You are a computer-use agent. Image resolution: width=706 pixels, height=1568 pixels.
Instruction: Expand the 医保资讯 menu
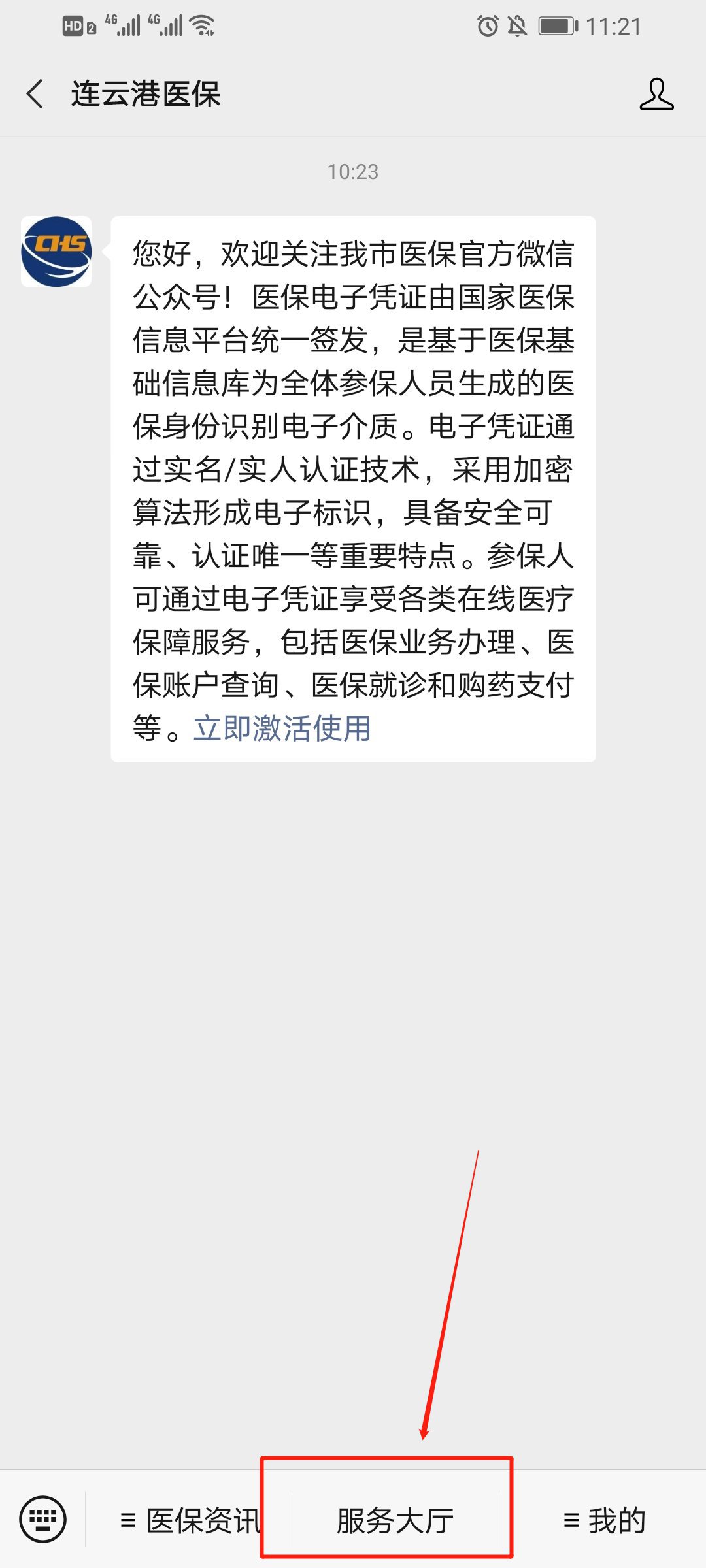(x=190, y=1520)
